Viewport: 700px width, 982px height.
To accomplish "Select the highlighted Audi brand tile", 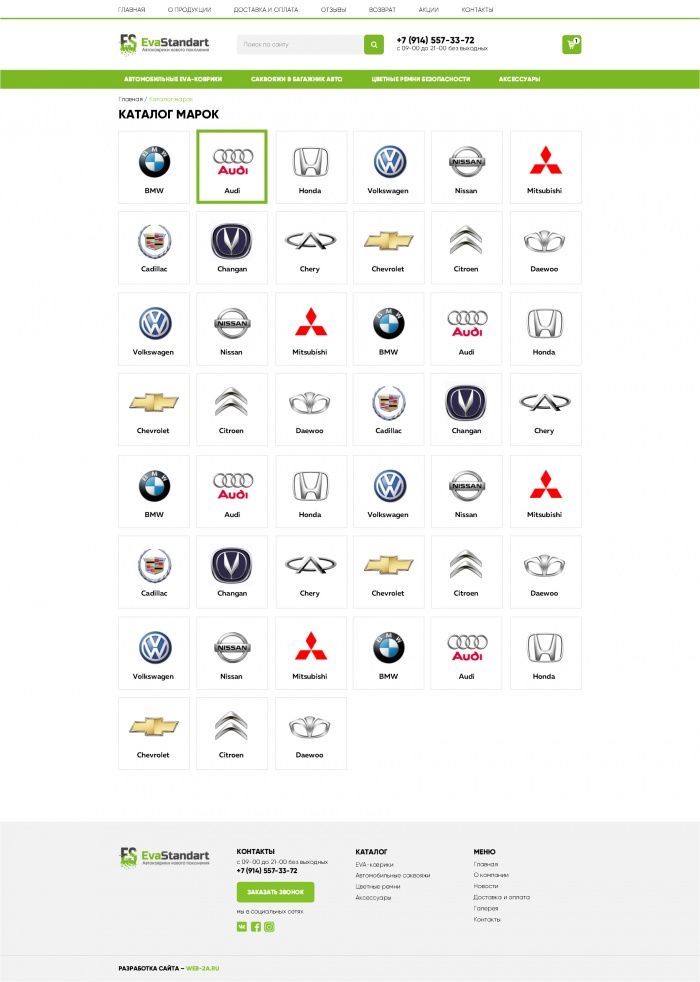I will (232, 167).
